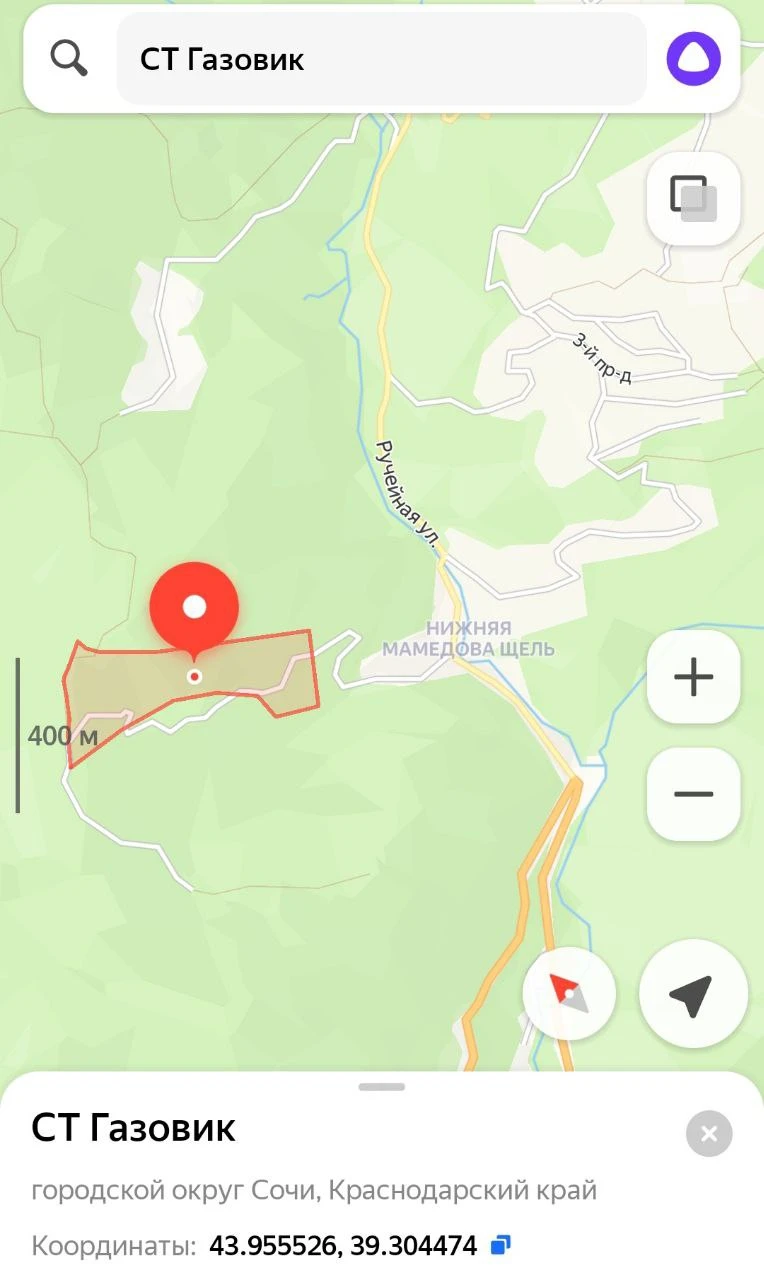Center map on my current location
Image resolution: width=764 pixels, height=1280 pixels.
(692, 993)
